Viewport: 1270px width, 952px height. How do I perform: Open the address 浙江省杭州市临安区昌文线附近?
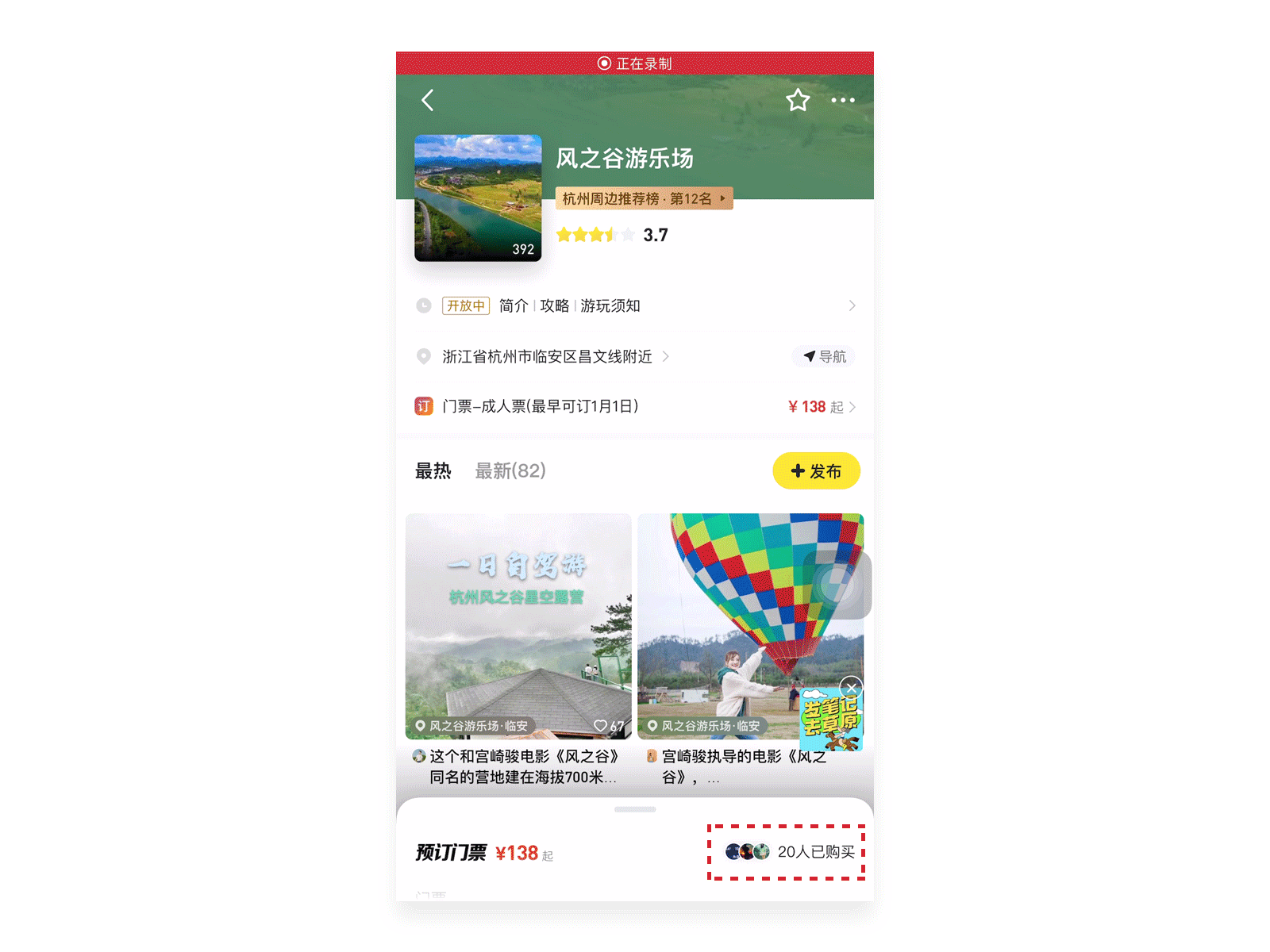[548, 357]
